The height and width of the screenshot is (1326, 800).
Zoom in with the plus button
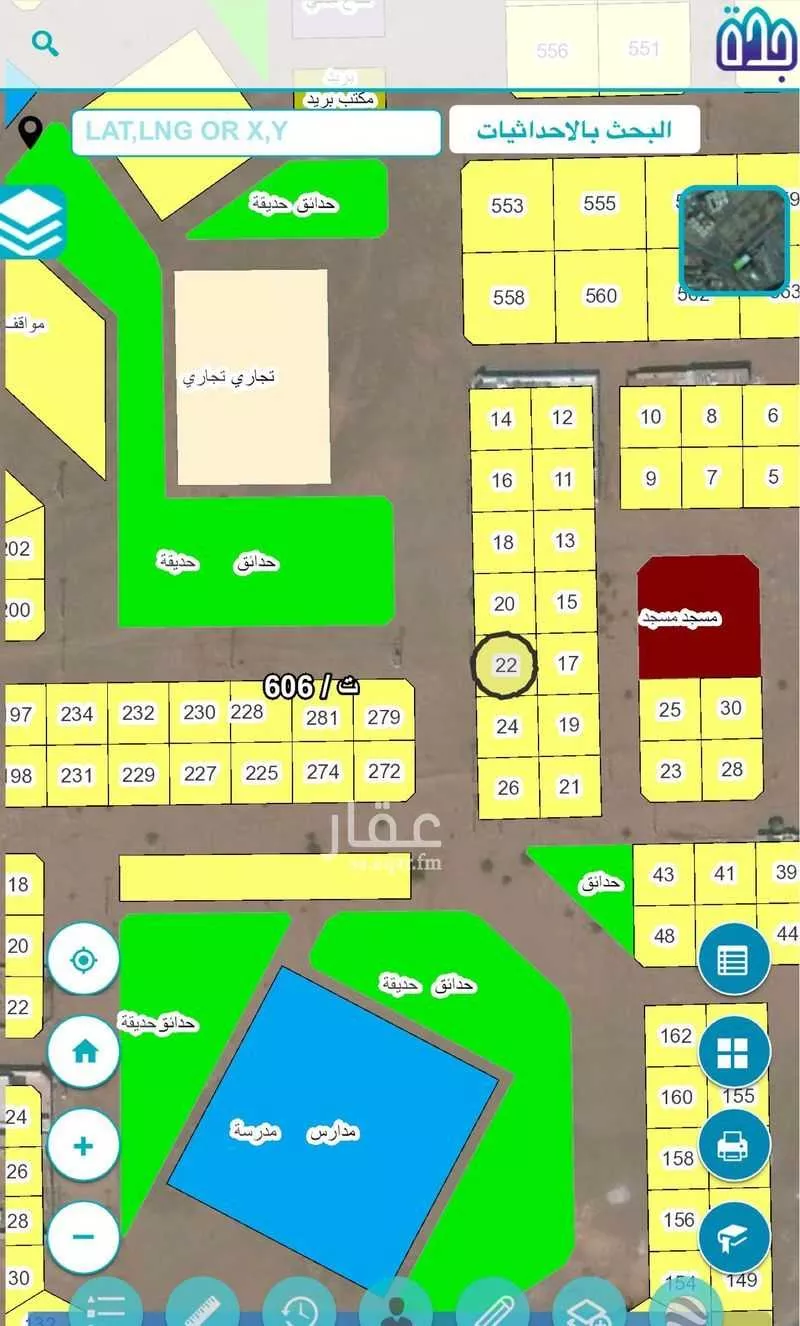coord(83,1145)
